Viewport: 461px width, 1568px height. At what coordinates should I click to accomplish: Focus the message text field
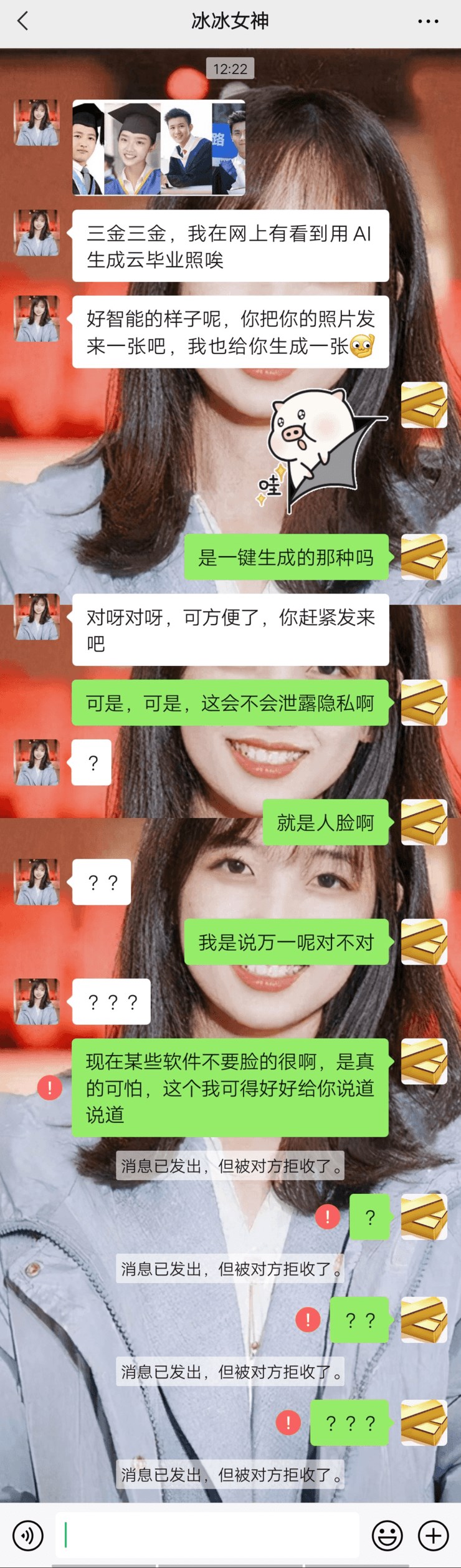tap(207, 1535)
